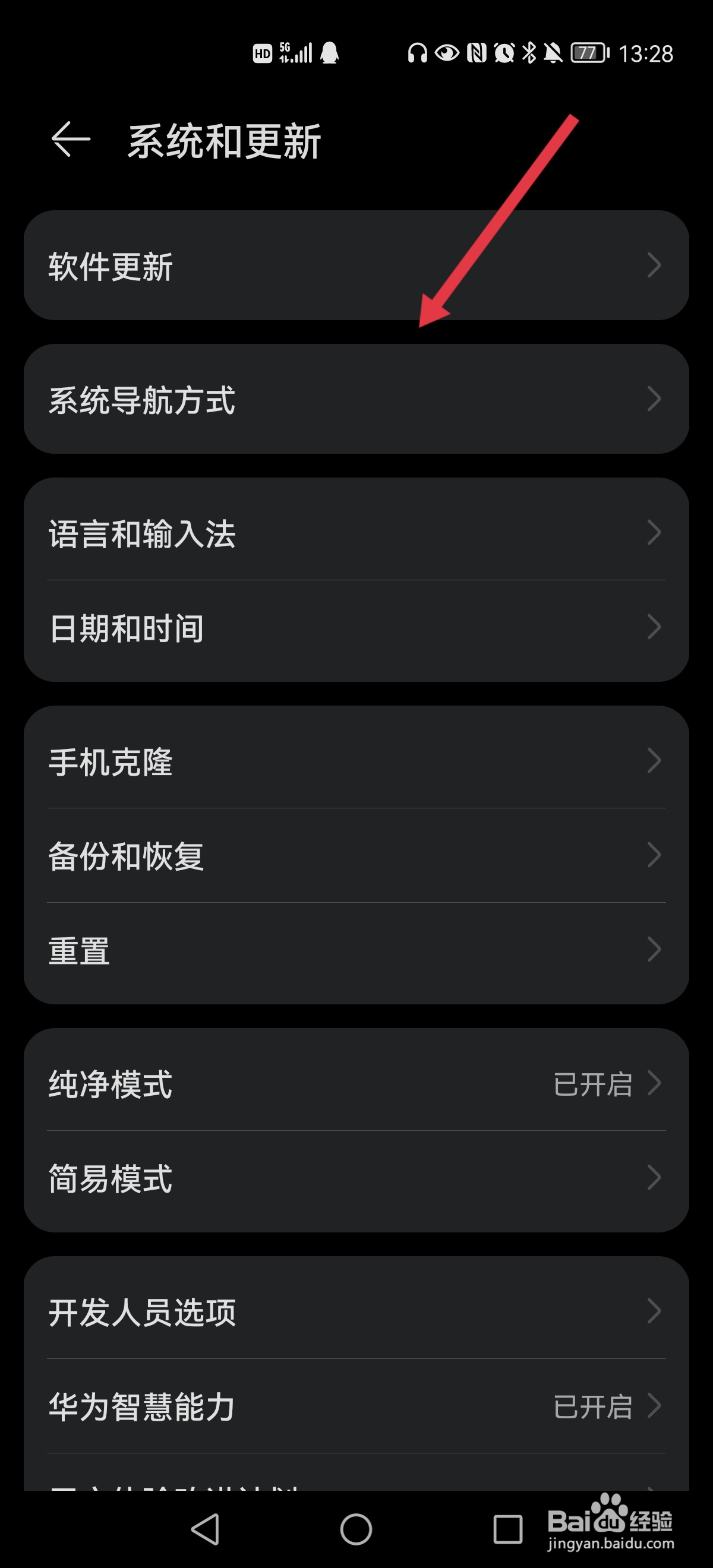Expand 软件更新 using the right arrow
The image size is (713, 1568).
click(x=655, y=265)
